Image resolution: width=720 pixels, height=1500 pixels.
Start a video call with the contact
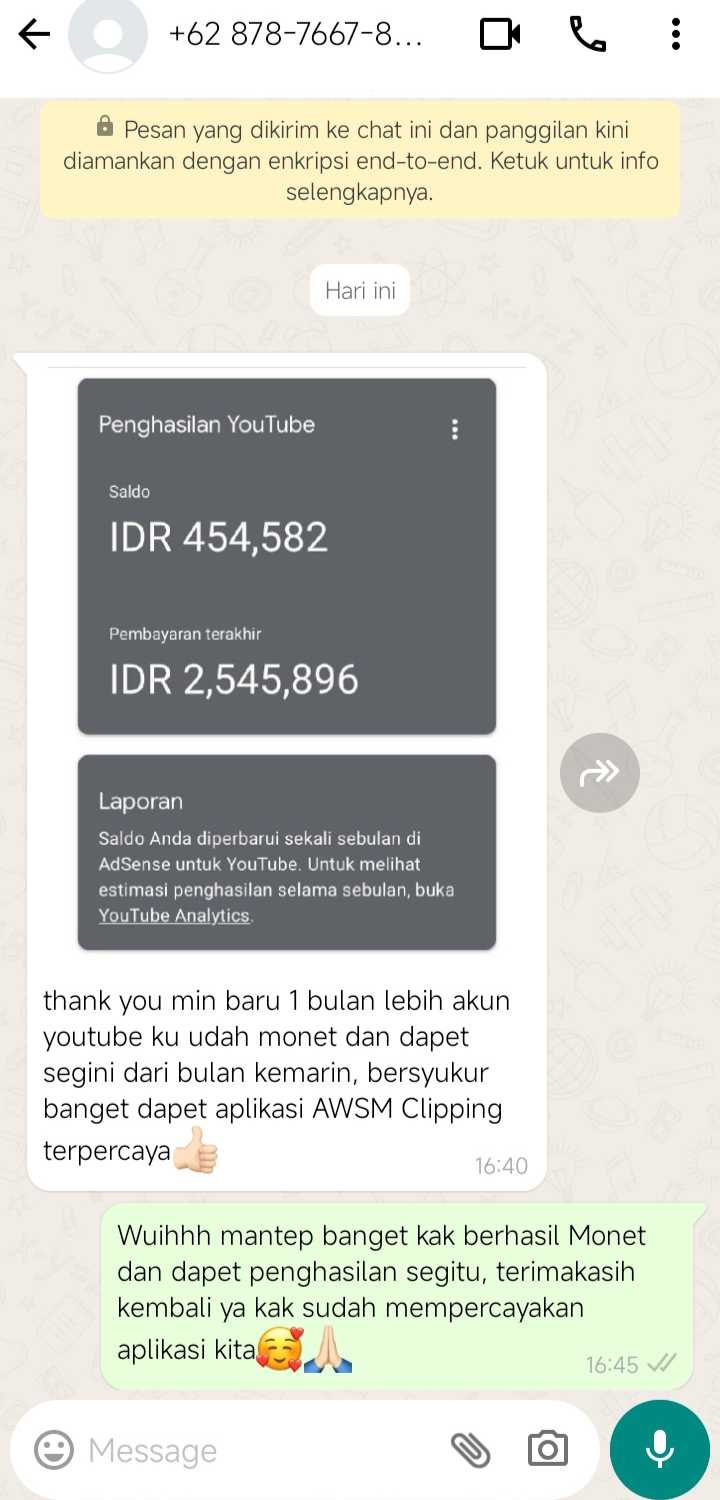click(499, 34)
